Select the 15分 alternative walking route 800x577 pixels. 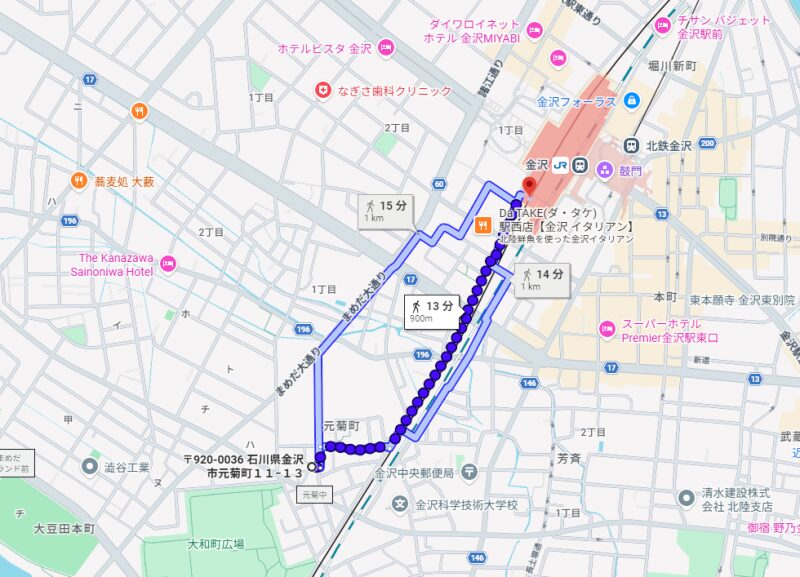click(385, 211)
